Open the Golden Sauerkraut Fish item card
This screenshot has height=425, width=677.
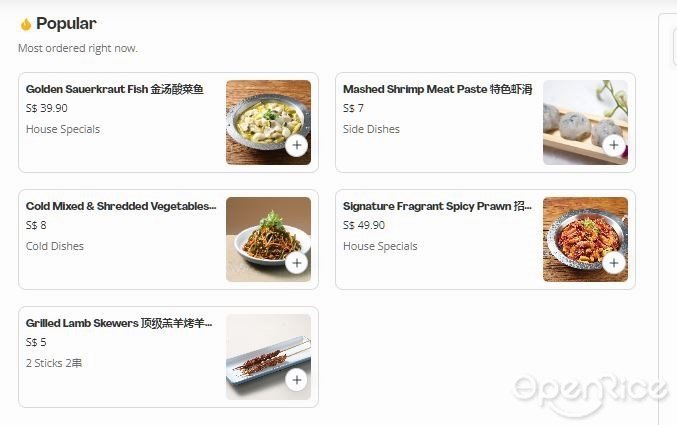coord(115,90)
